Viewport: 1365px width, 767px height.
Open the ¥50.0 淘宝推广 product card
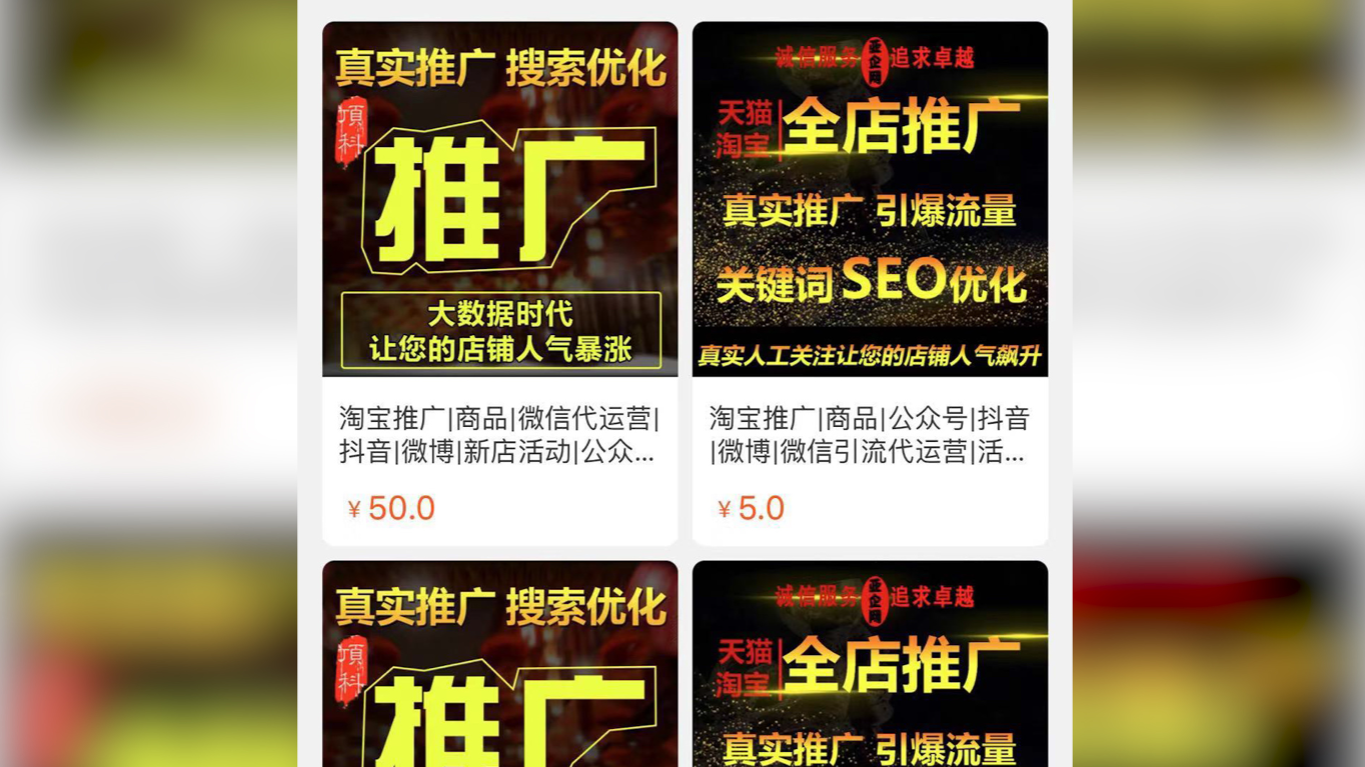tap(499, 283)
